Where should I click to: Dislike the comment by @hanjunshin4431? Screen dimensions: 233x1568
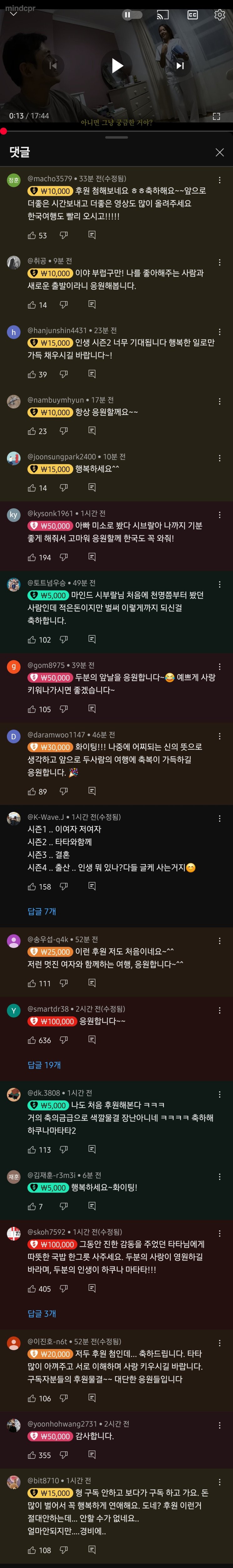(63, 374)
